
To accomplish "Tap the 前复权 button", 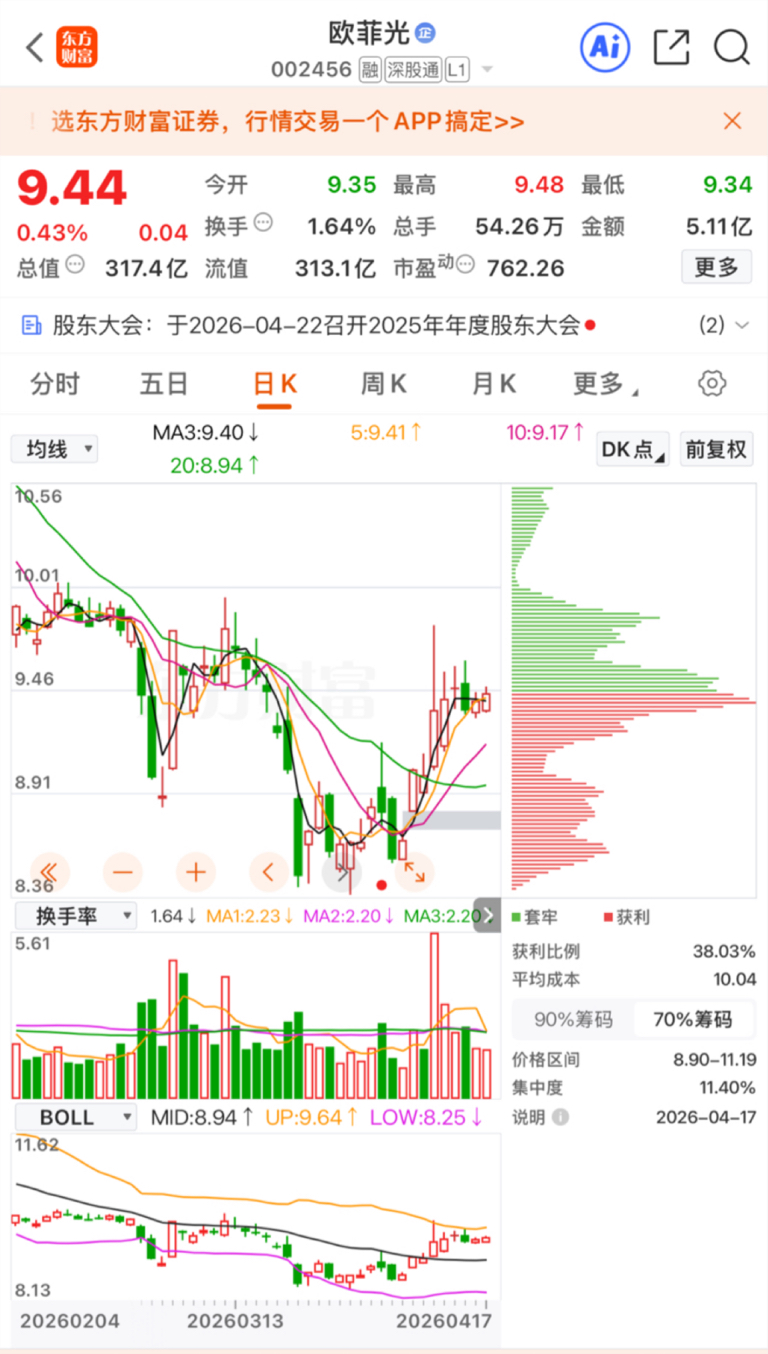I will (716, 449).
